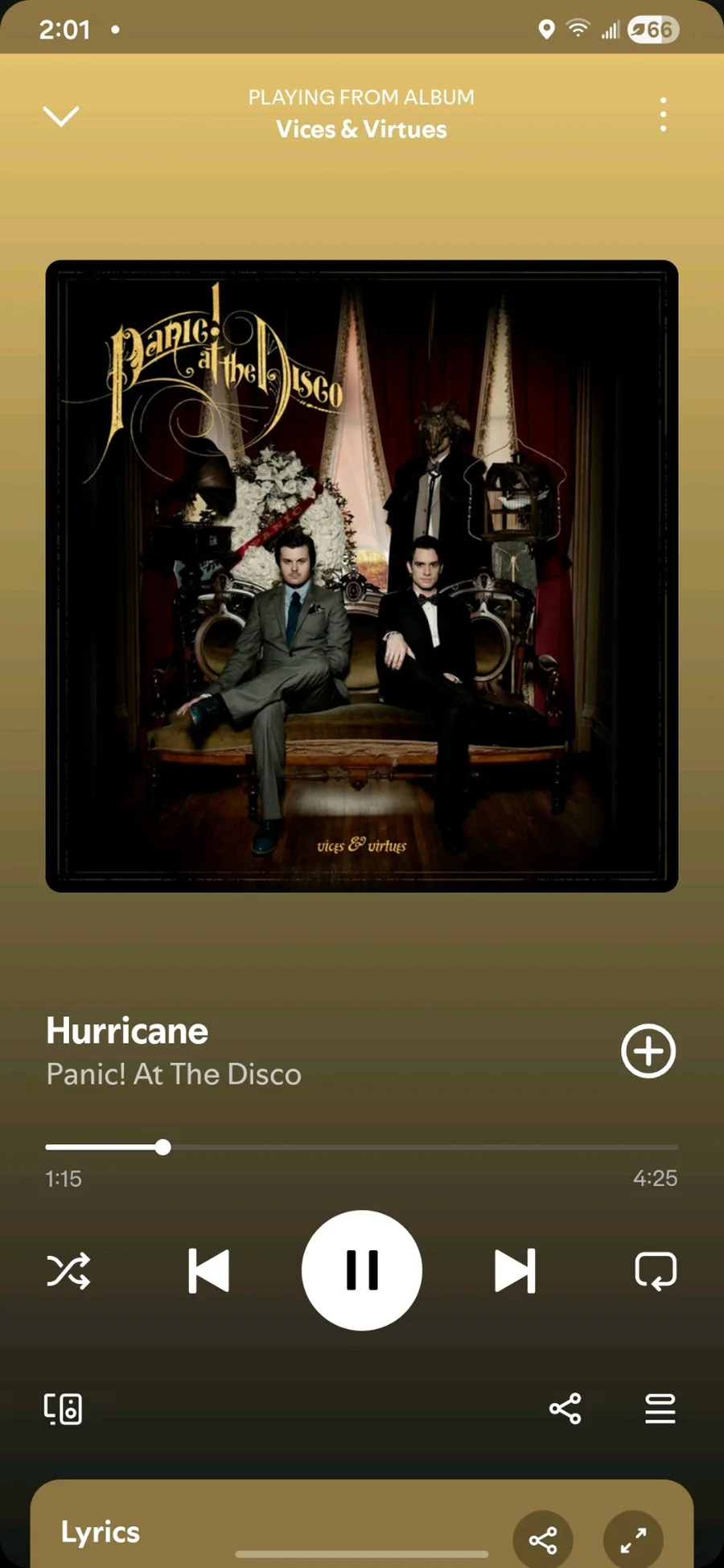Open the Panic! At The Disco artist page
Screen dimensions: 724x1568
(x=174, y=1075)
